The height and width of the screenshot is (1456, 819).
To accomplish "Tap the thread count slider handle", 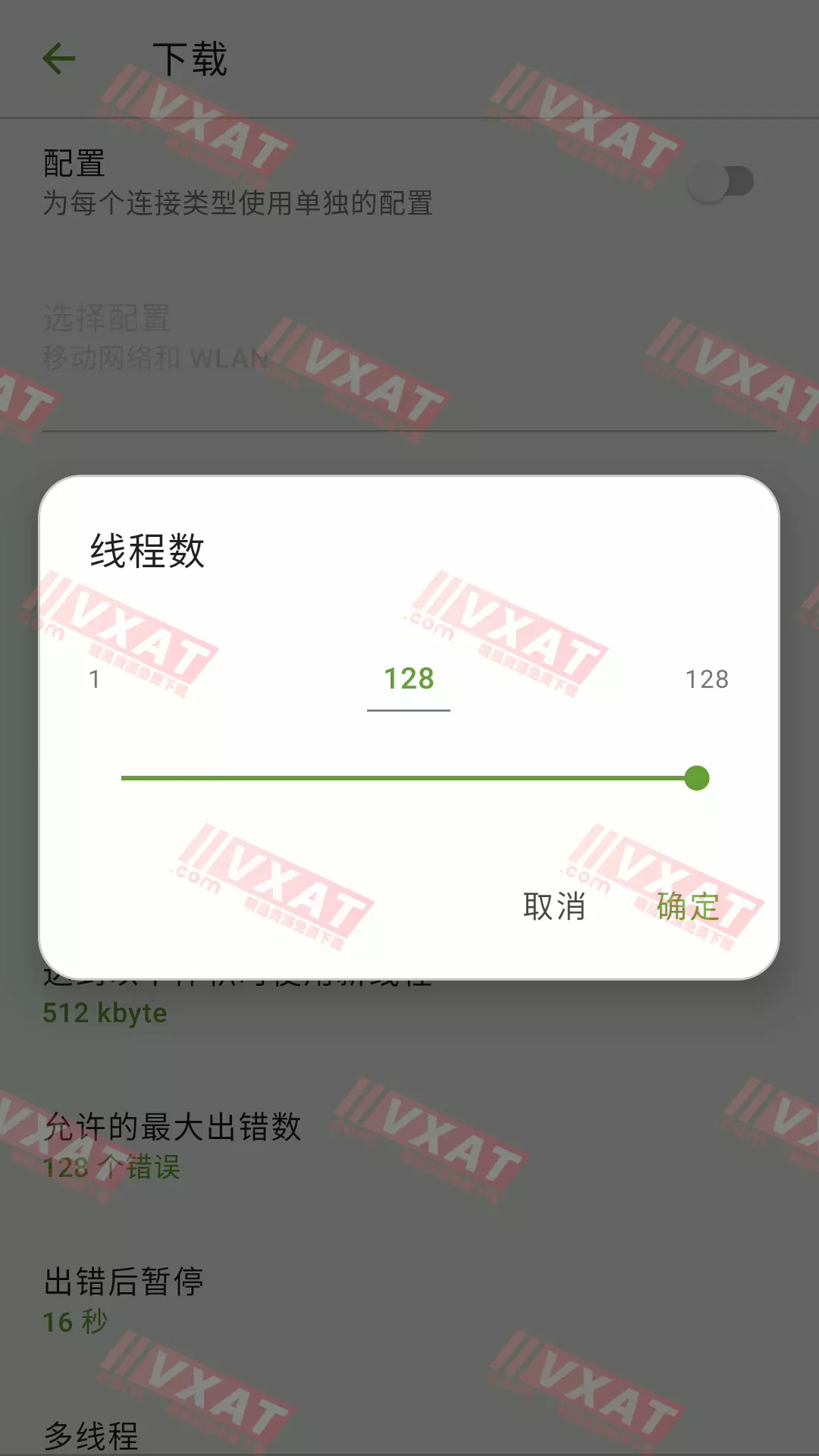I will point(696,778).
